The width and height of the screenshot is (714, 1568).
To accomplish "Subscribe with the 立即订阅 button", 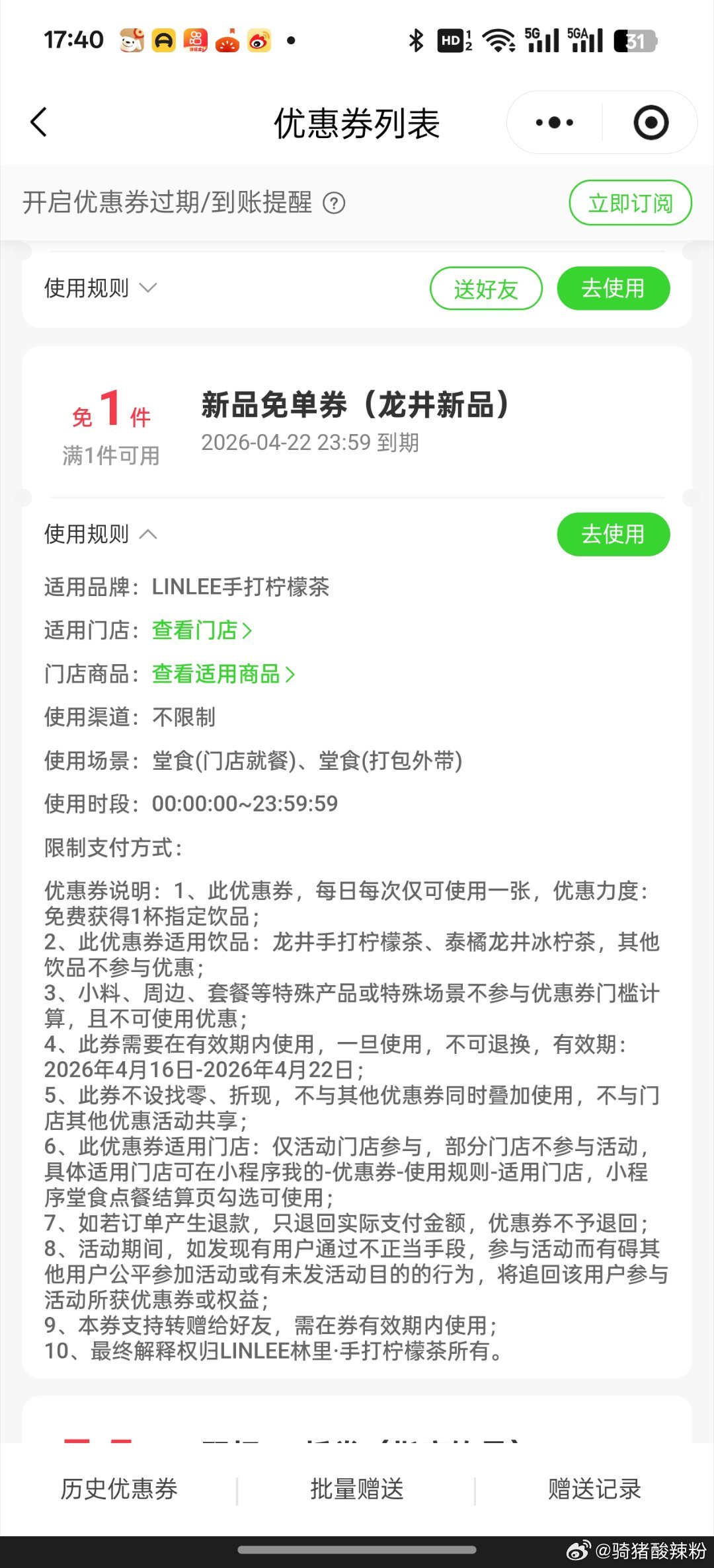I will coord(629,203).
